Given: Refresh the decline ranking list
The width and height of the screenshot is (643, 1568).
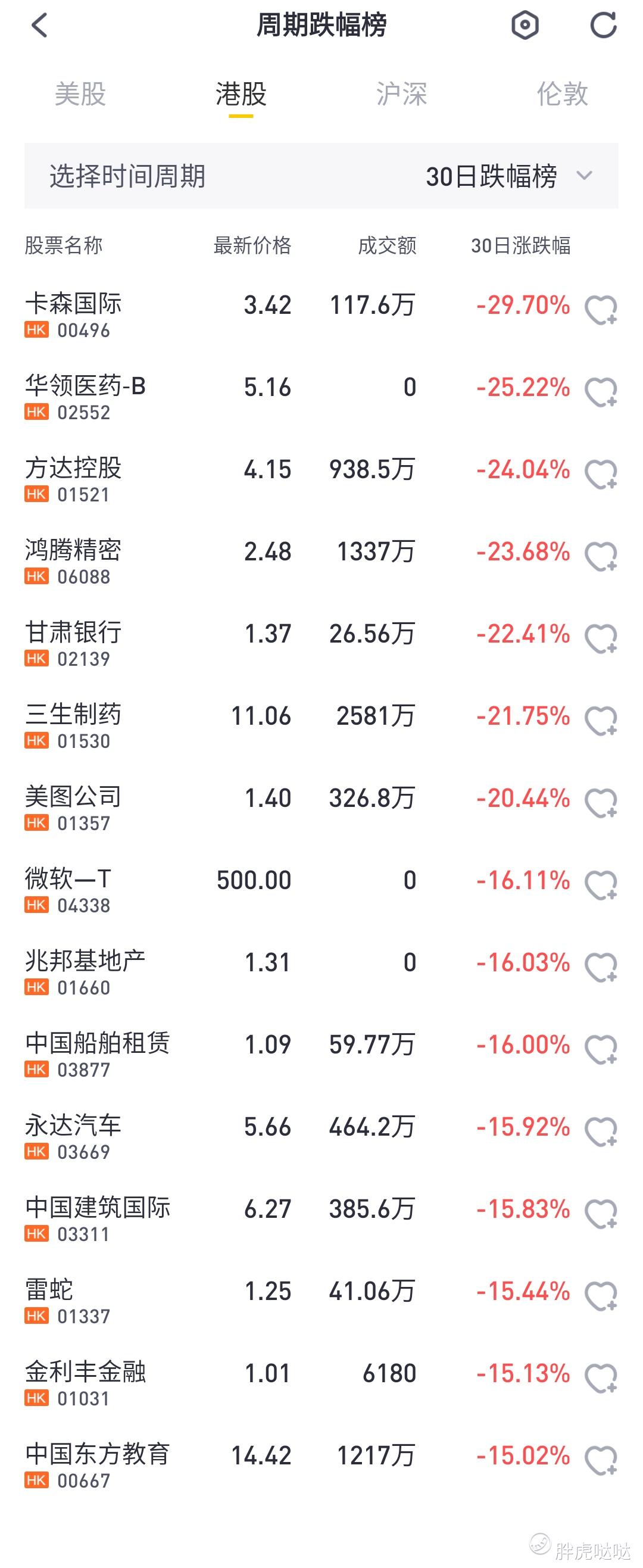Looking at the screenshot, I should click(603, 26).
